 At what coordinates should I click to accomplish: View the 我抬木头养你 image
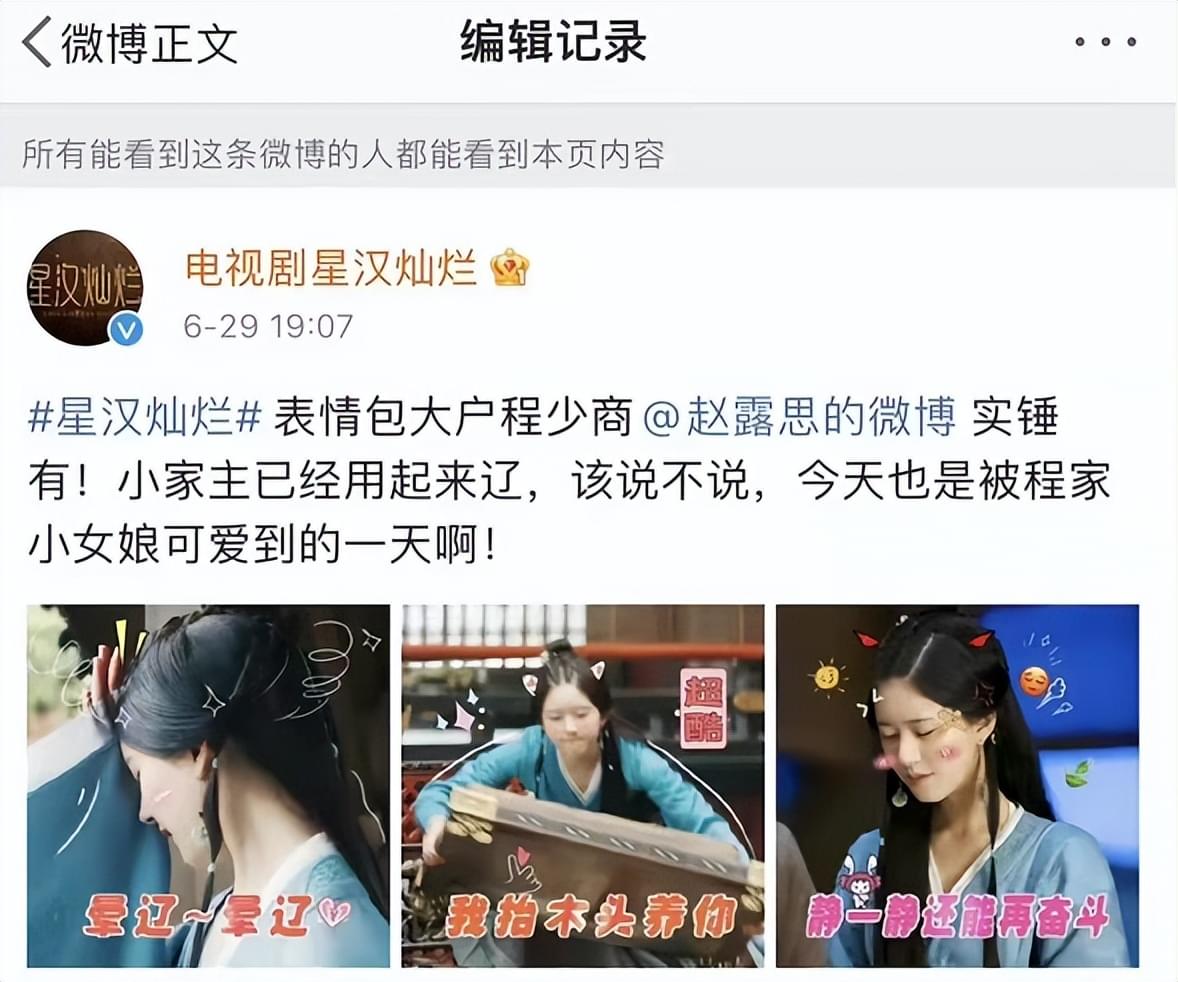tap(583, 785)
